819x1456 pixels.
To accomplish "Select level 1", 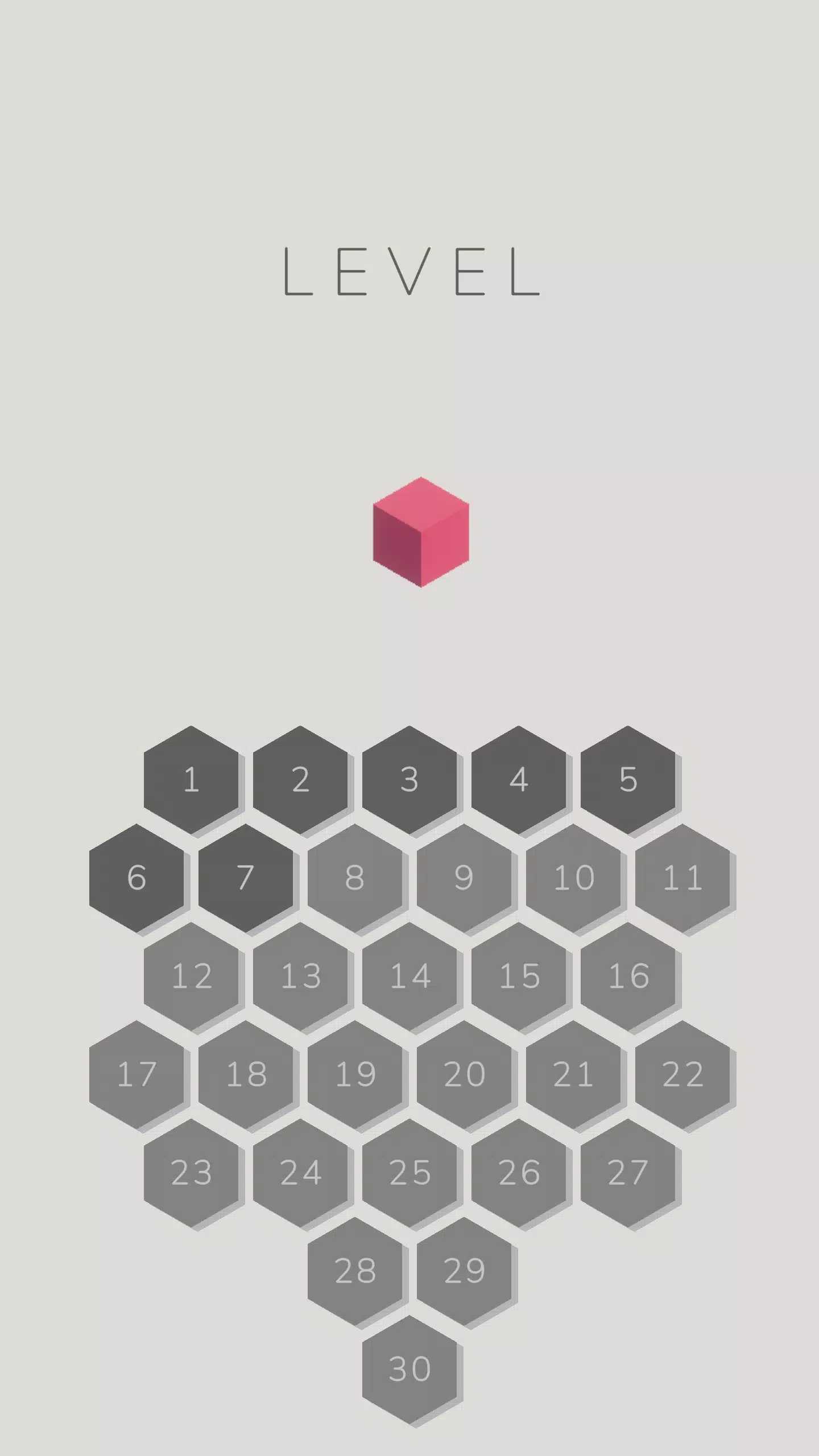I will tap(191, 779).
